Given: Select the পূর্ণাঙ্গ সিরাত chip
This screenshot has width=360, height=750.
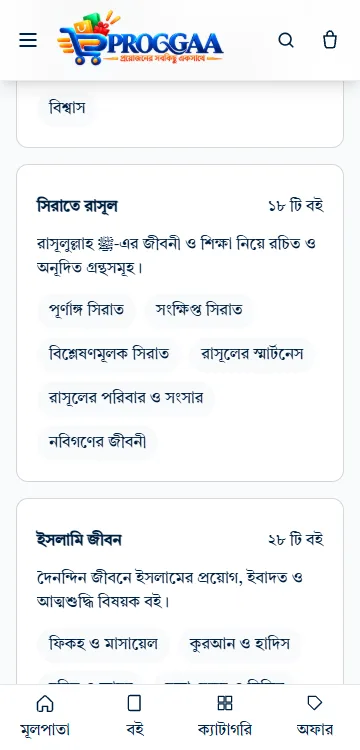Looking at the screenshot, I should pyautogui.click(x=87, y=310).
